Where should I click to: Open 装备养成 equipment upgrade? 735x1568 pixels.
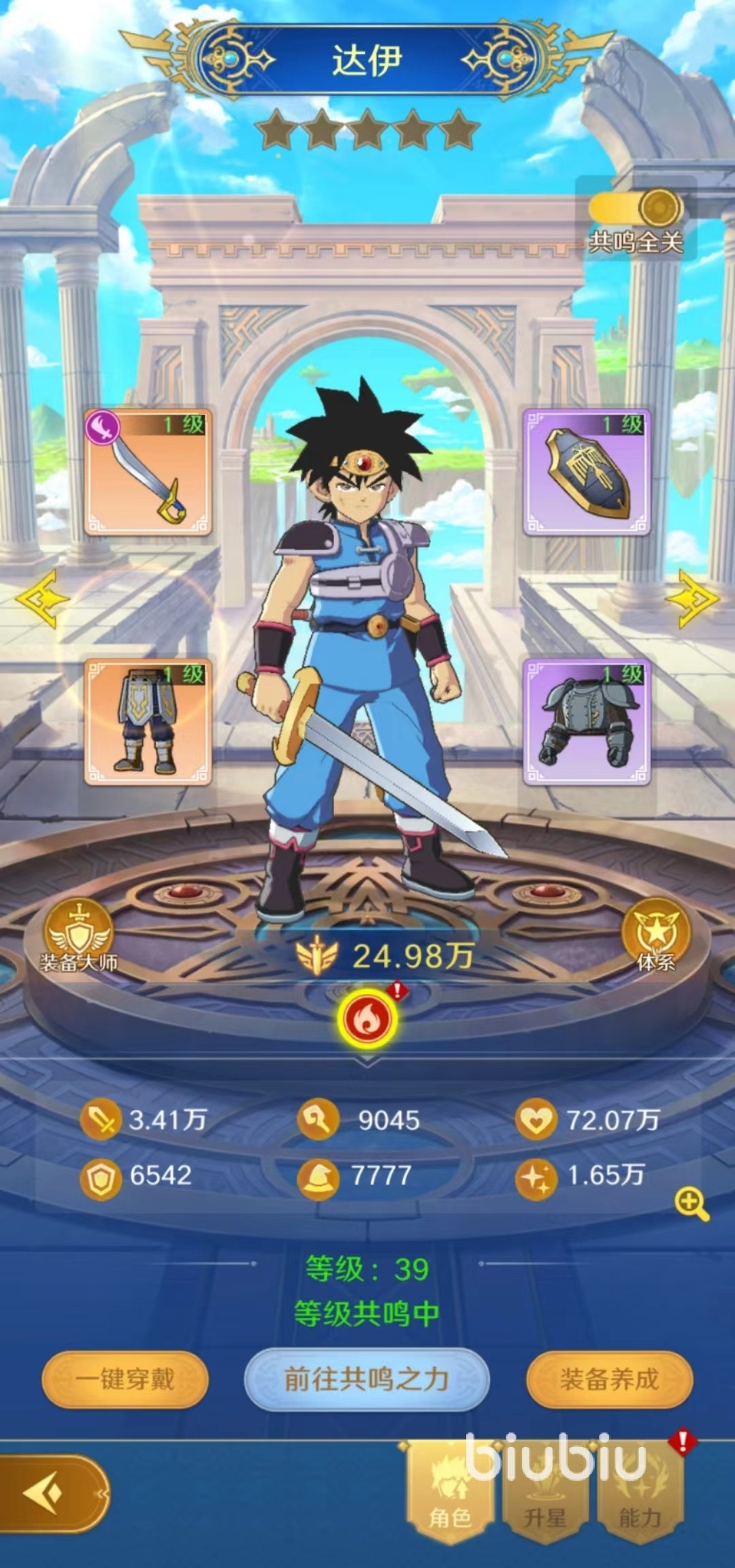(609, 1380)
